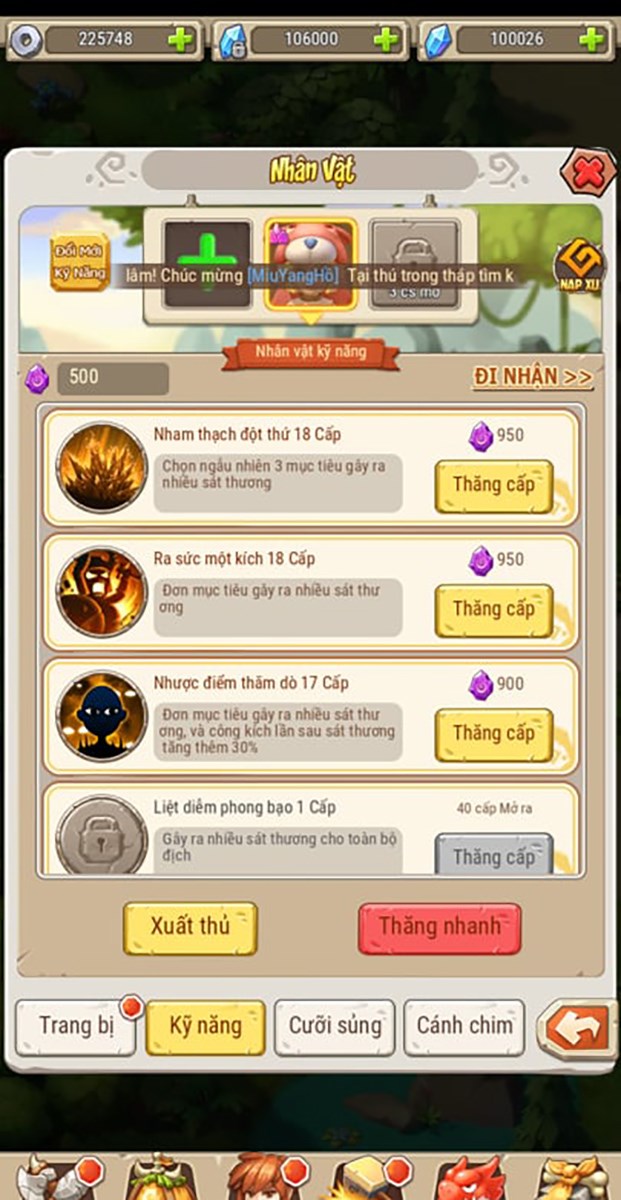Open the Cưỡi sủng tab

point(335,1026)
